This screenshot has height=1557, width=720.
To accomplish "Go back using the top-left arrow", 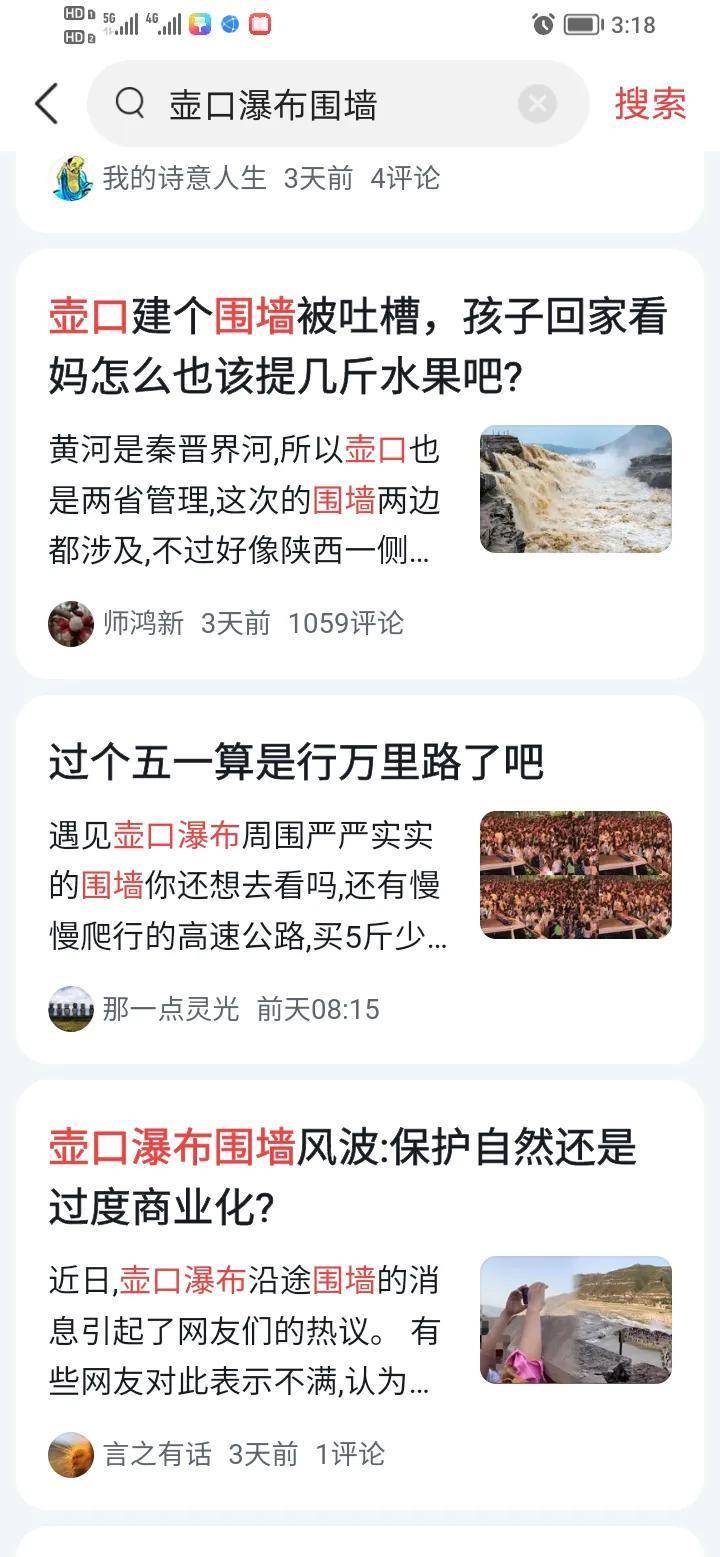I will [47, 104].
